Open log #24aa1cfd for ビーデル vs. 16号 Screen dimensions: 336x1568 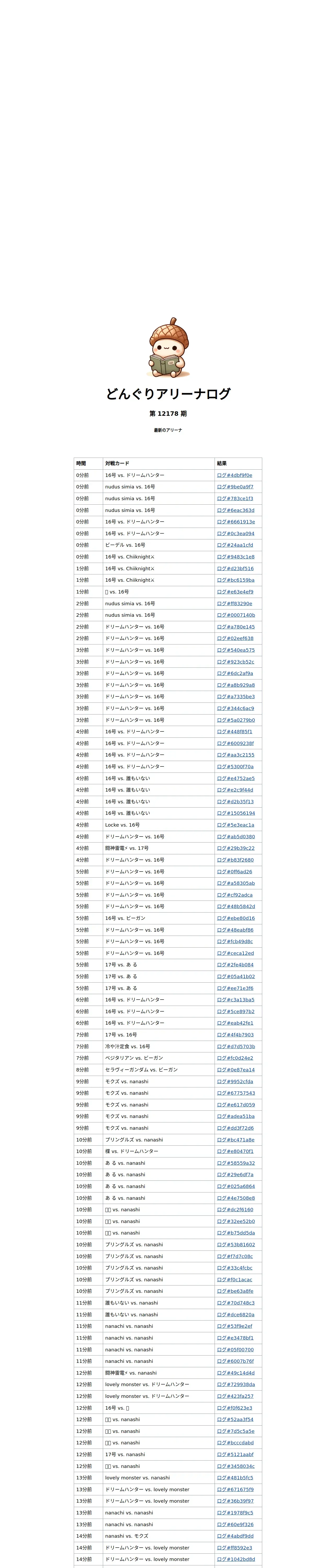pyautogui.click(x=235, y=545)
